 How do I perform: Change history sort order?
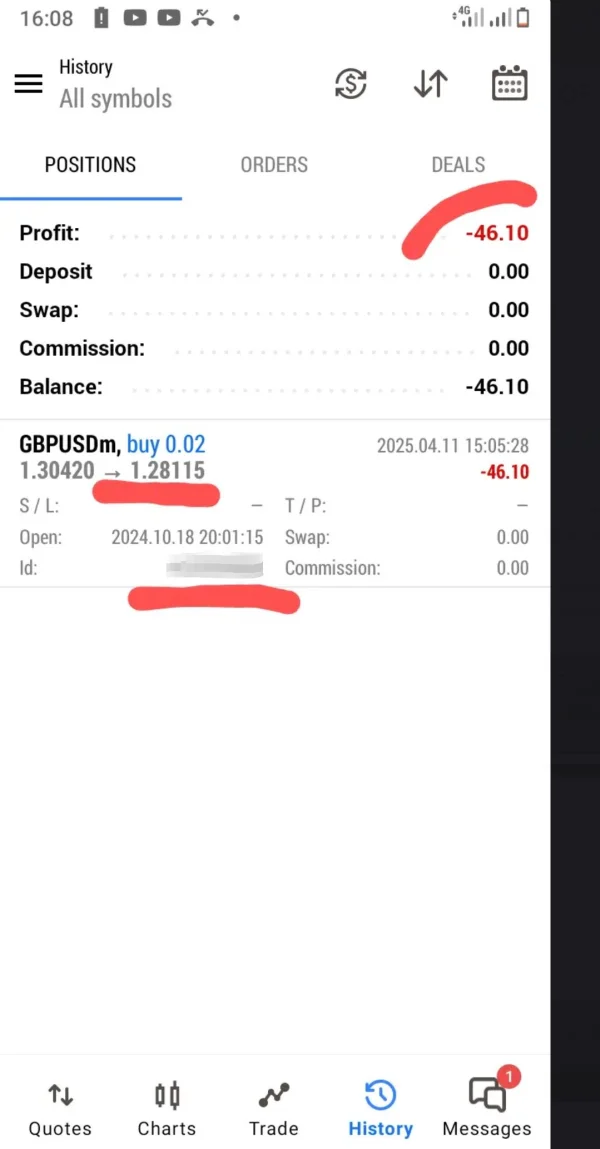point(430,85)
